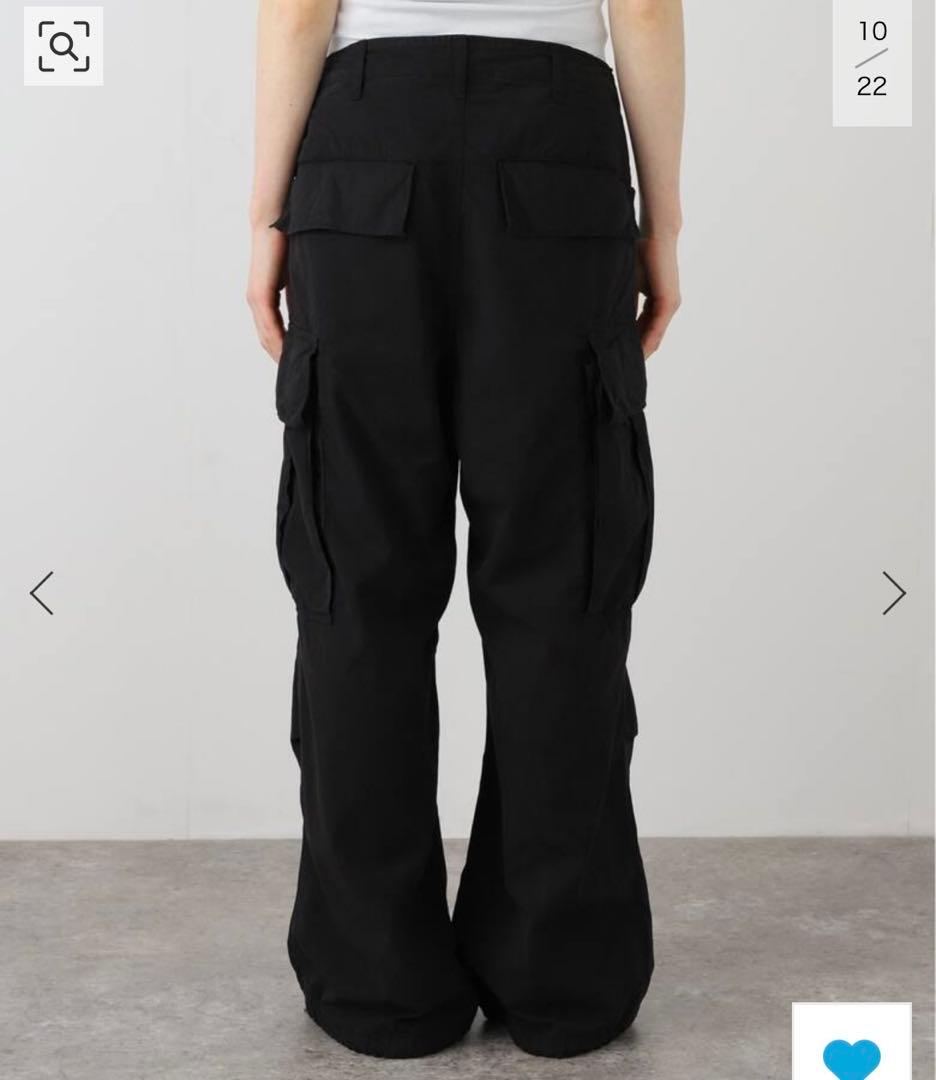The width and height of the screenshot is (936, 1080).
Task: Zoom into the product image with magnifier icon
Action: click(63, 46)
